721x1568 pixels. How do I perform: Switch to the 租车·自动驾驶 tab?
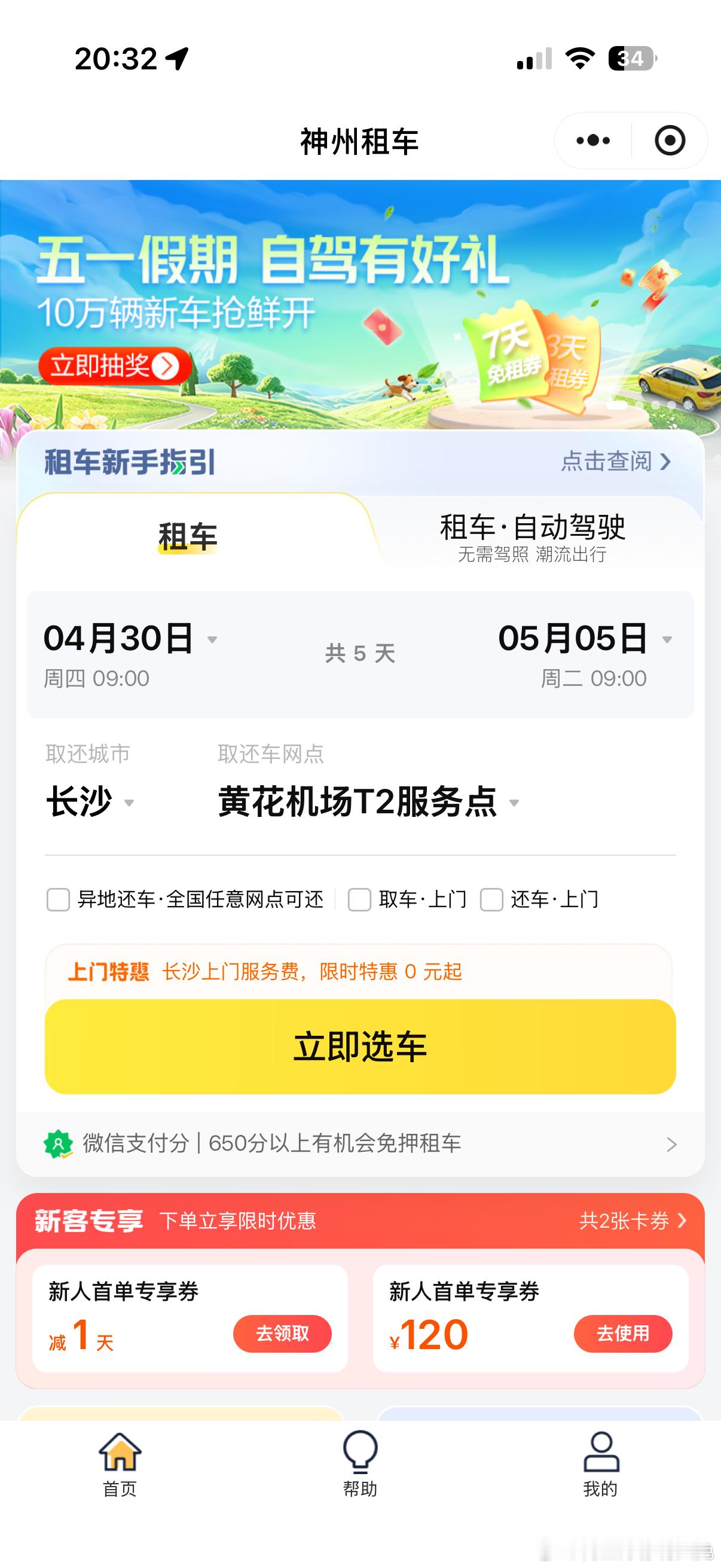[533, 537]
